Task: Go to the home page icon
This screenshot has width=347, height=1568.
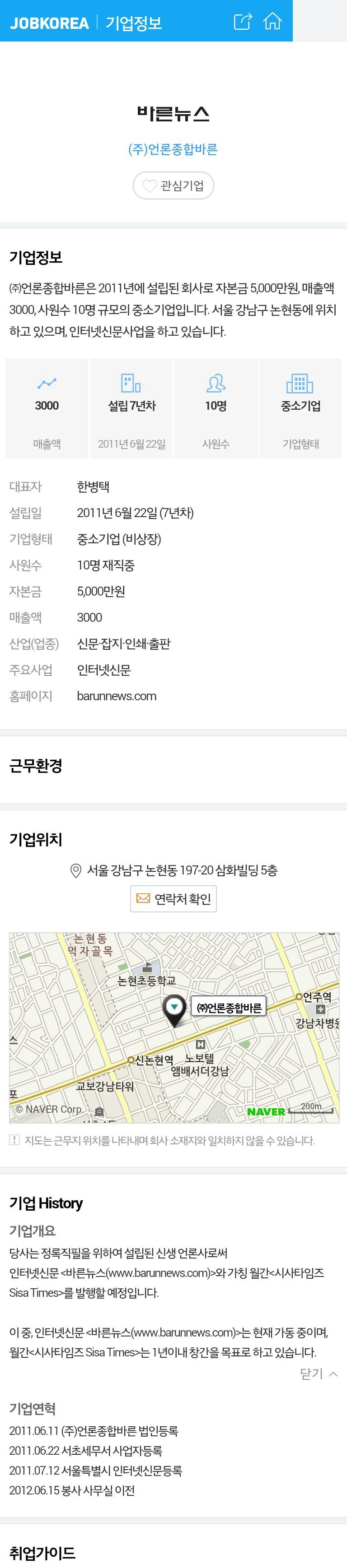Action: click(272, 22)
